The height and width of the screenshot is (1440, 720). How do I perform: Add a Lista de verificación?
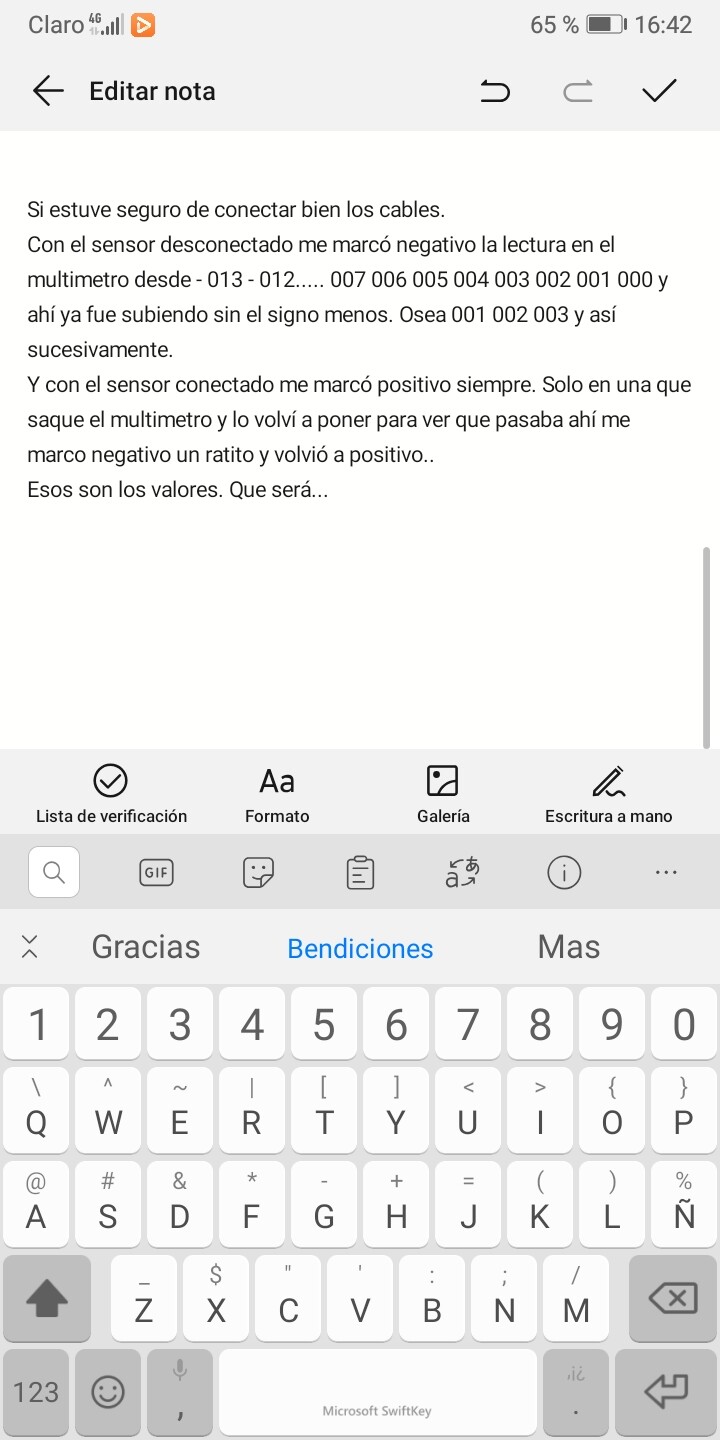click(x=111, y=794)
